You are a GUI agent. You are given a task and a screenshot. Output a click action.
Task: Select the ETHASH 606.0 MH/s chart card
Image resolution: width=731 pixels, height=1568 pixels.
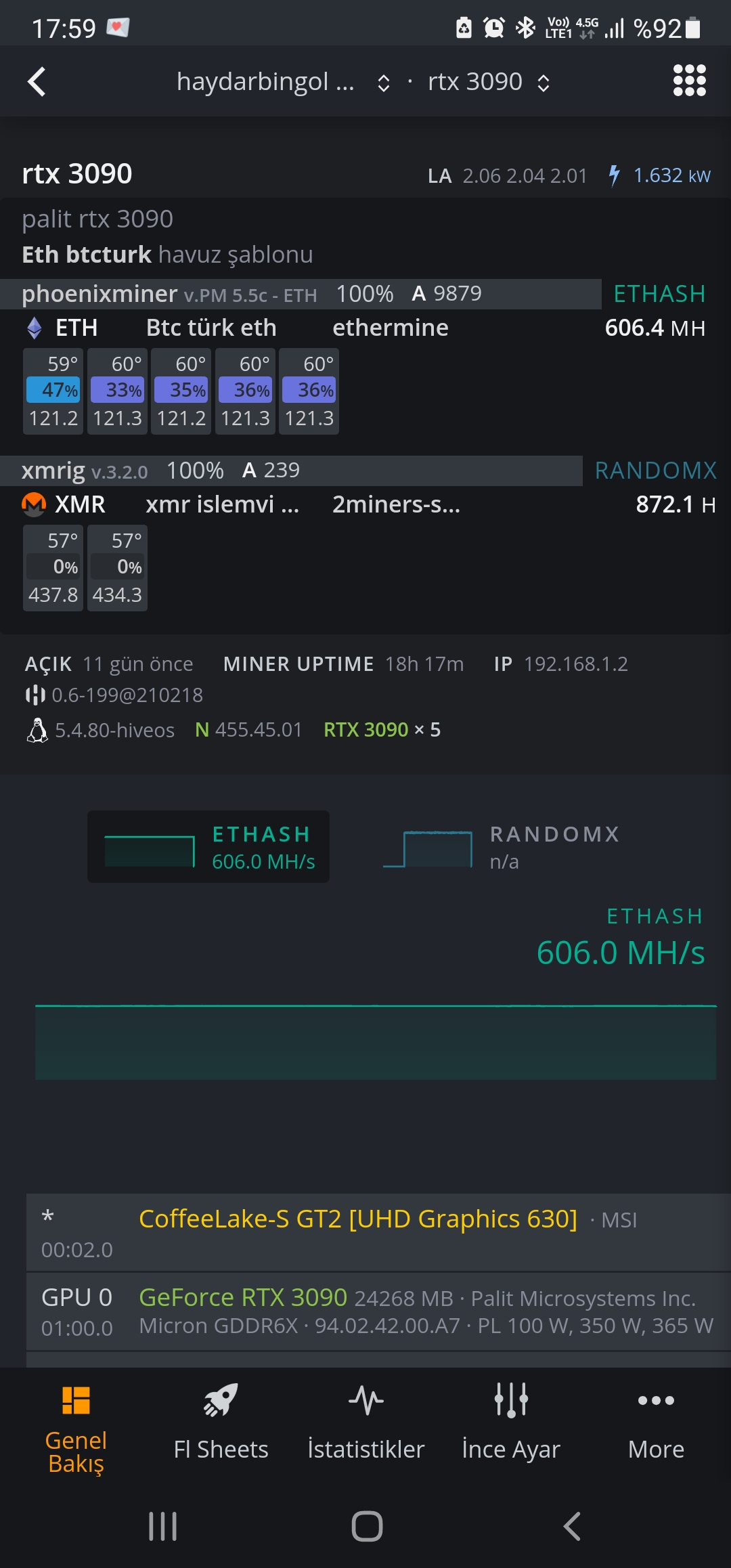point(208,846)
